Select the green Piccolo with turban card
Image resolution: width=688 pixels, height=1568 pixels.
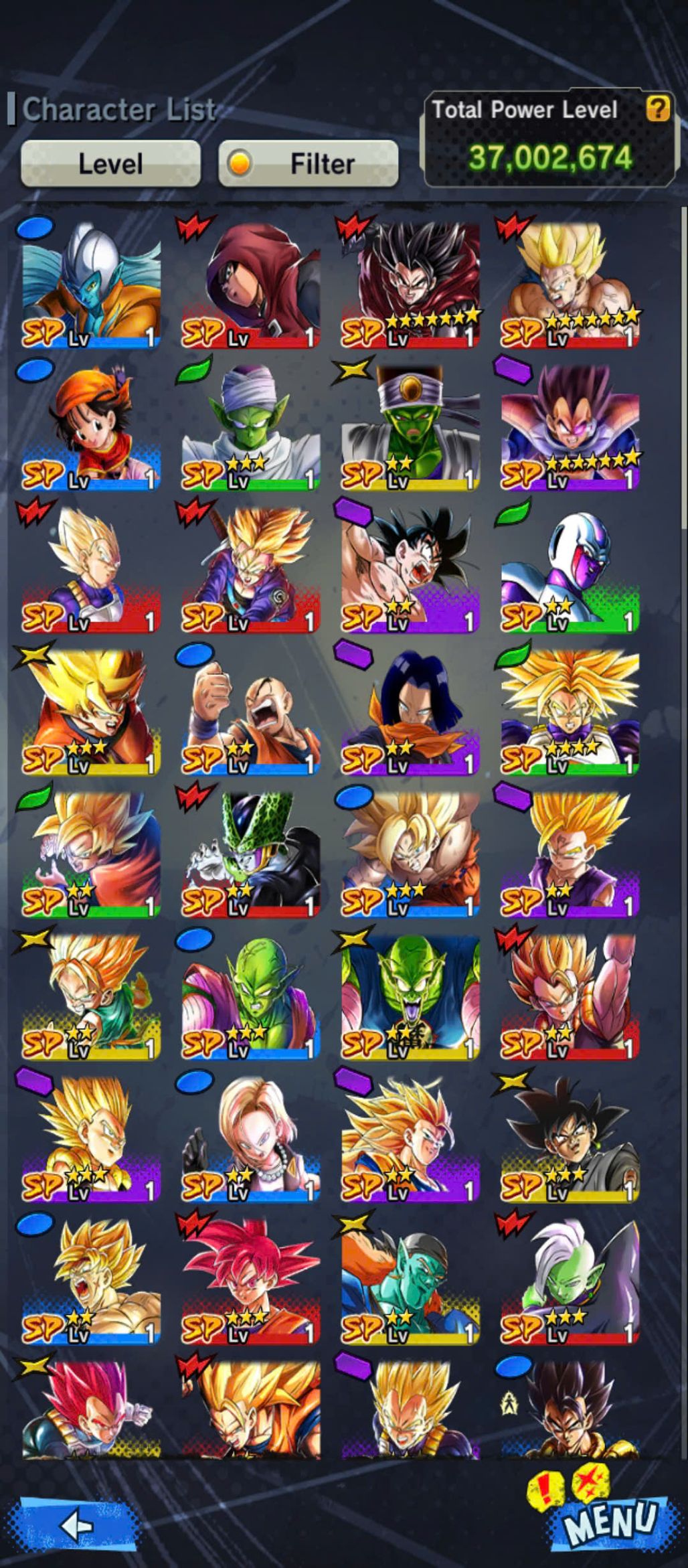(250, 426)
